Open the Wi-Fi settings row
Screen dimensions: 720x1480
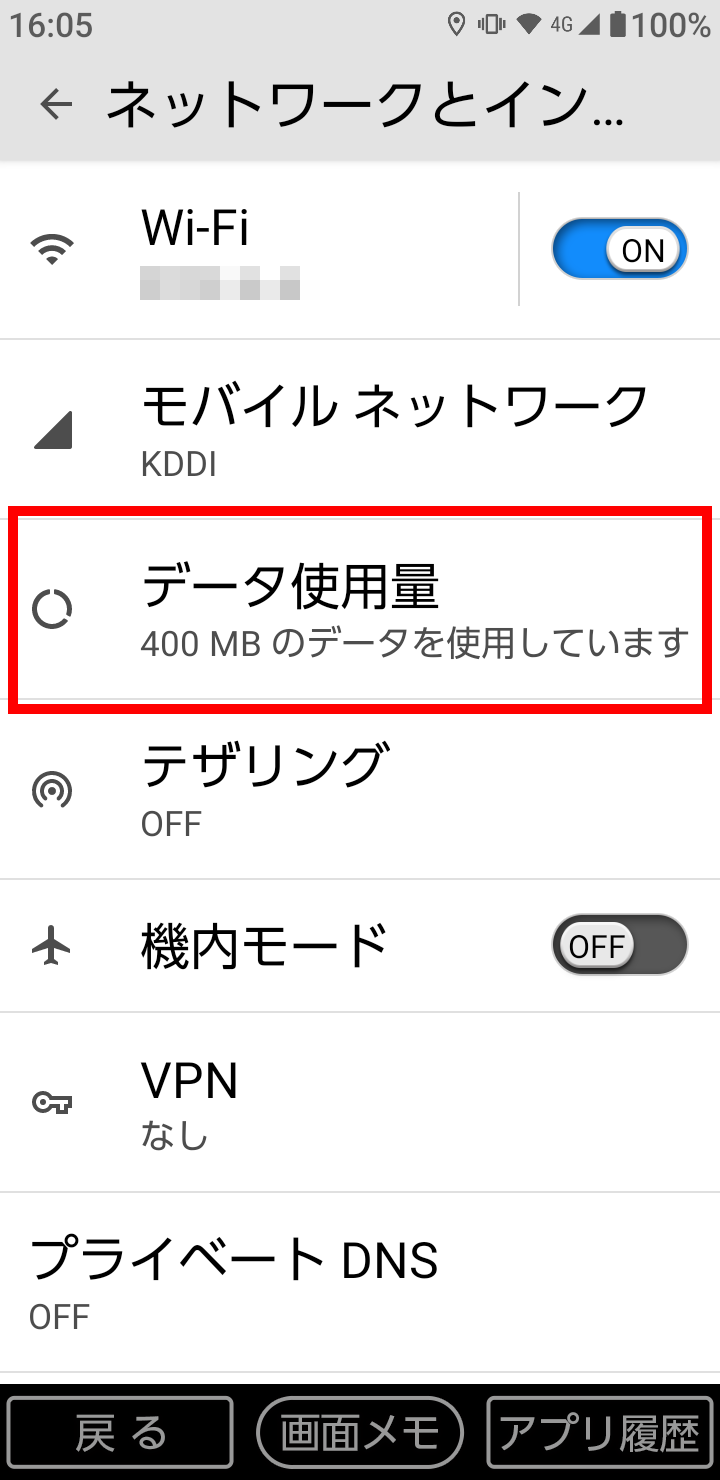260,249
